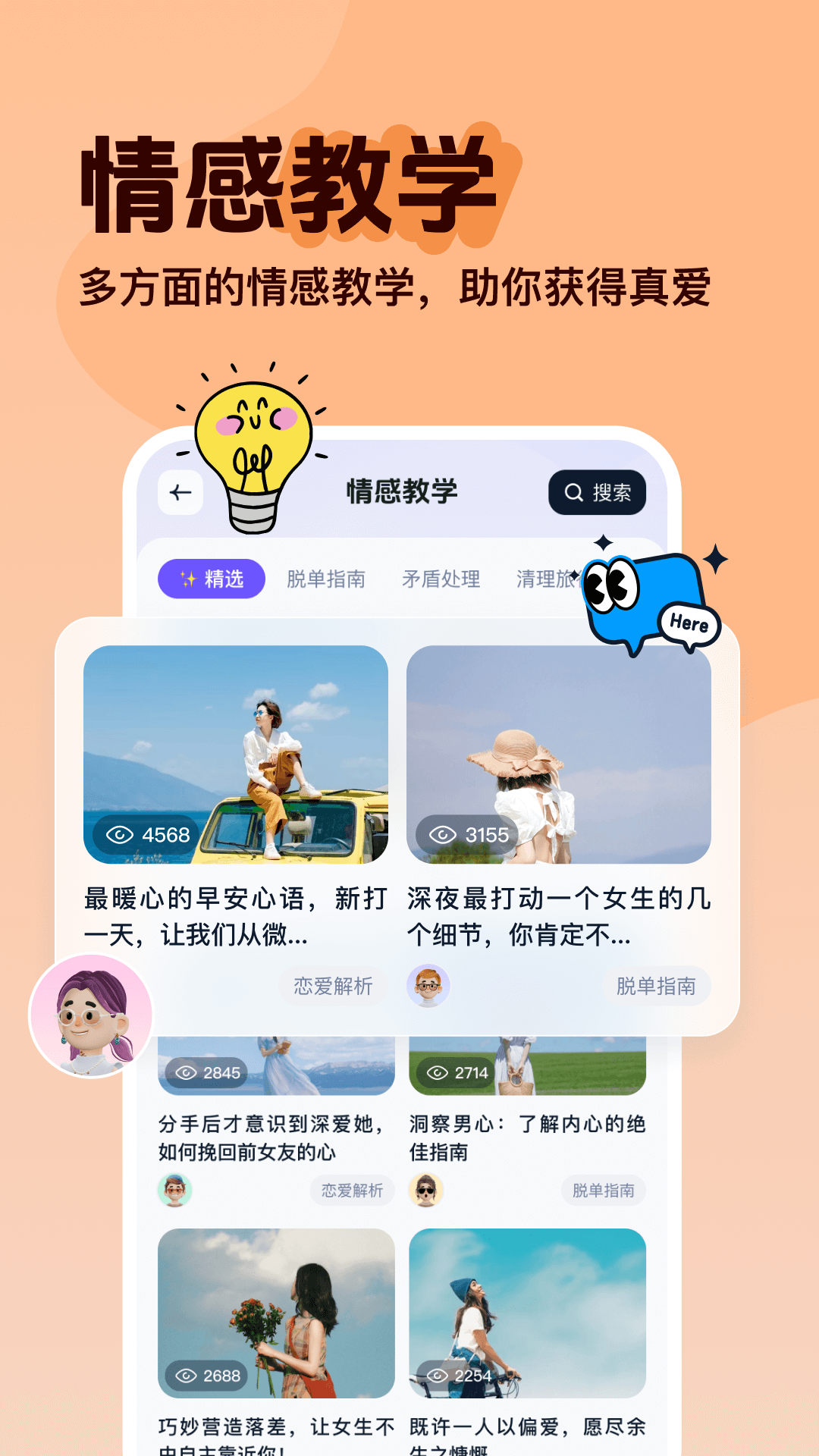Open the 矛盾处理 tab
The image size is (819, 1456).
point(444,579)
